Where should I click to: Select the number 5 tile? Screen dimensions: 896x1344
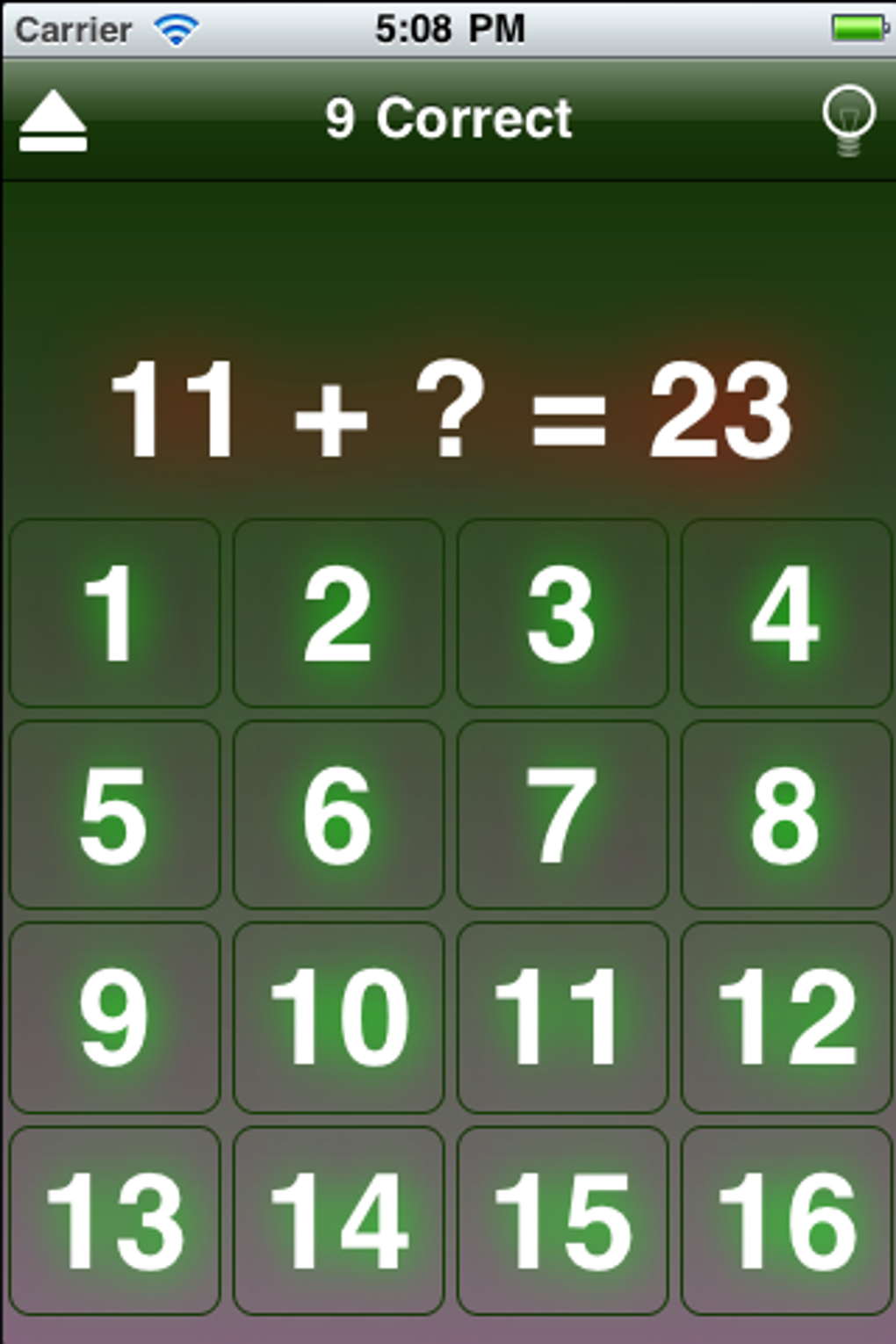point(114,814)
